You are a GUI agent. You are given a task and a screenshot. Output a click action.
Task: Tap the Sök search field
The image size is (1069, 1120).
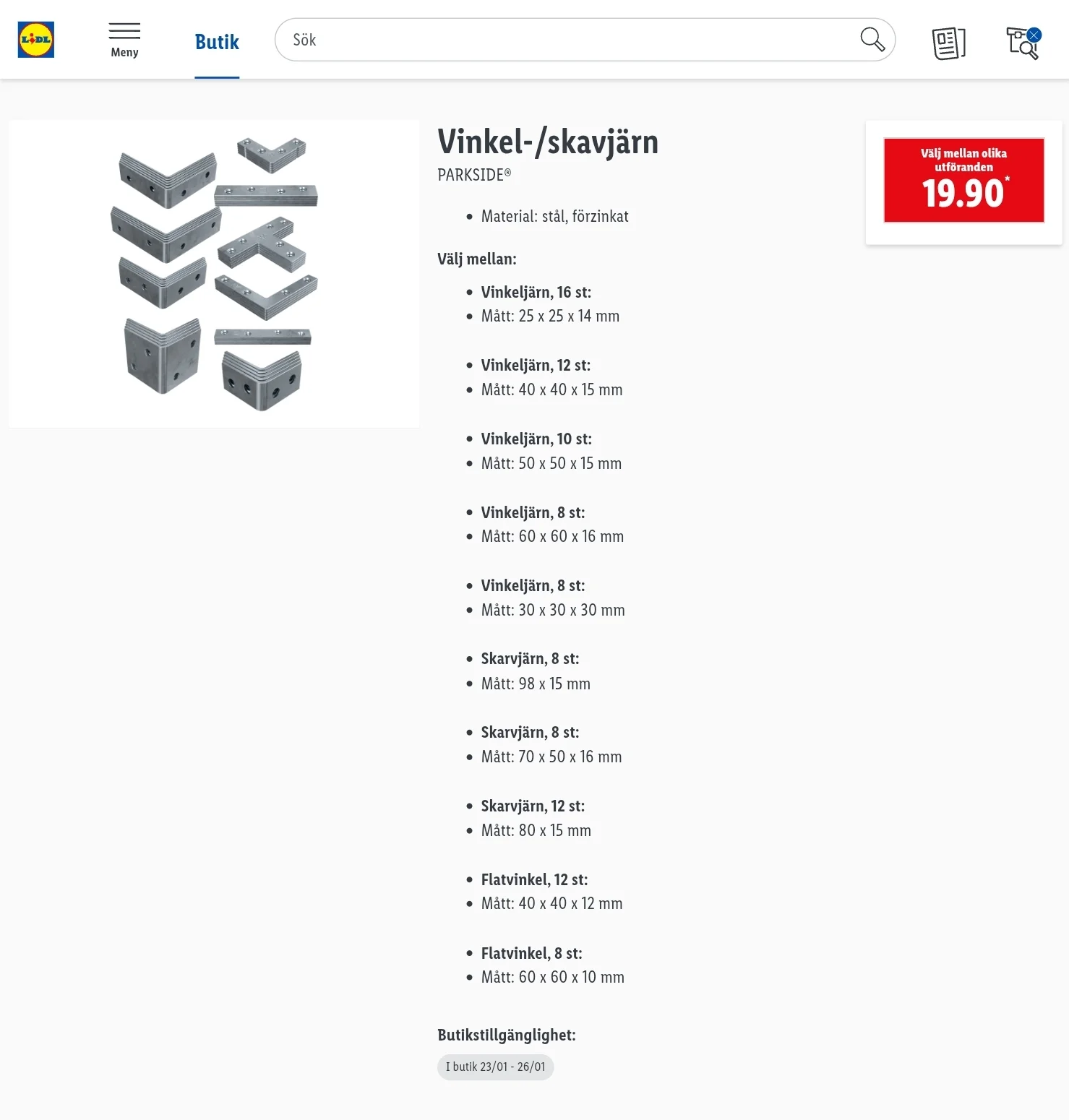point(564,40)
